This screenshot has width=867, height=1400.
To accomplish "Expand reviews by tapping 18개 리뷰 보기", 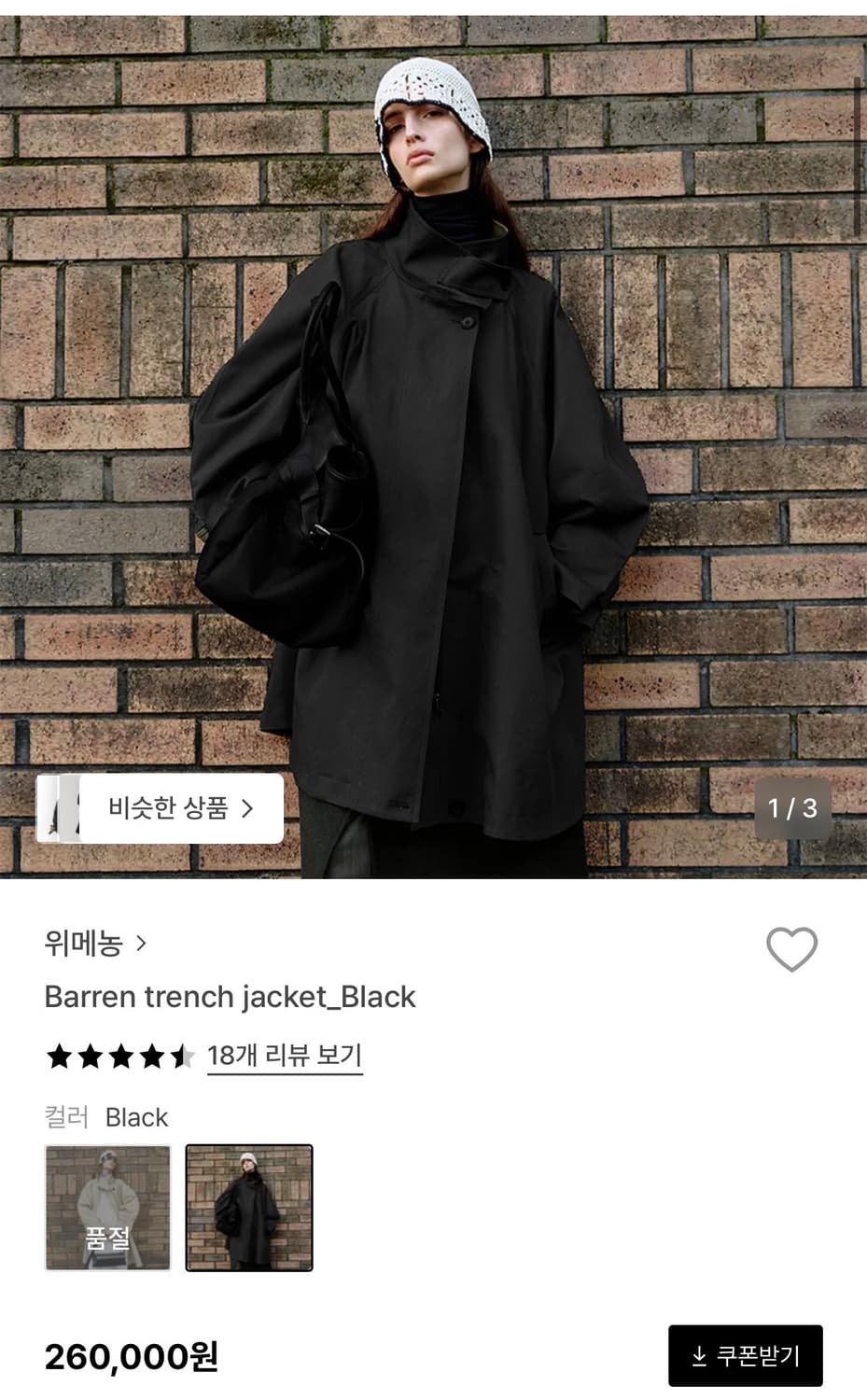I will [283, 1055].
